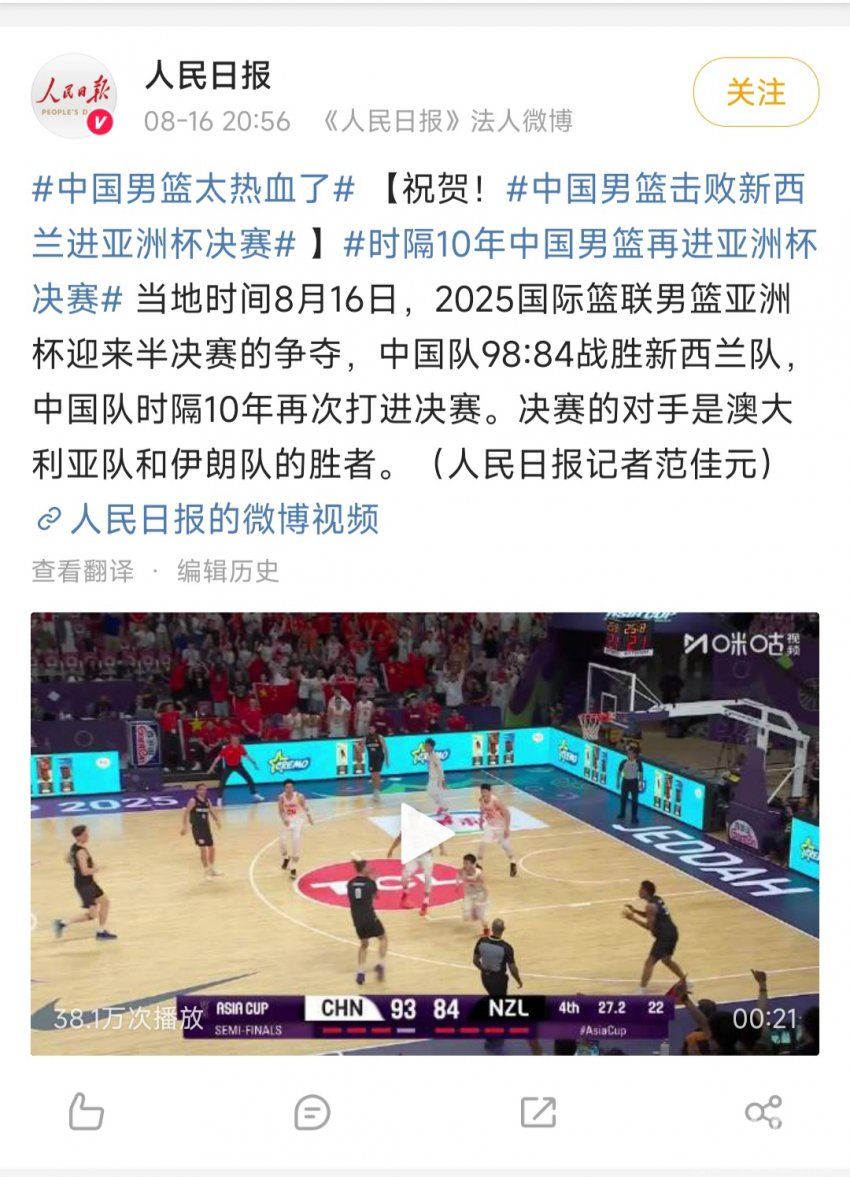This screenshot has height=1177, width=850.
Task: View 编辑历史 of this post
Action: pos(228,571)
